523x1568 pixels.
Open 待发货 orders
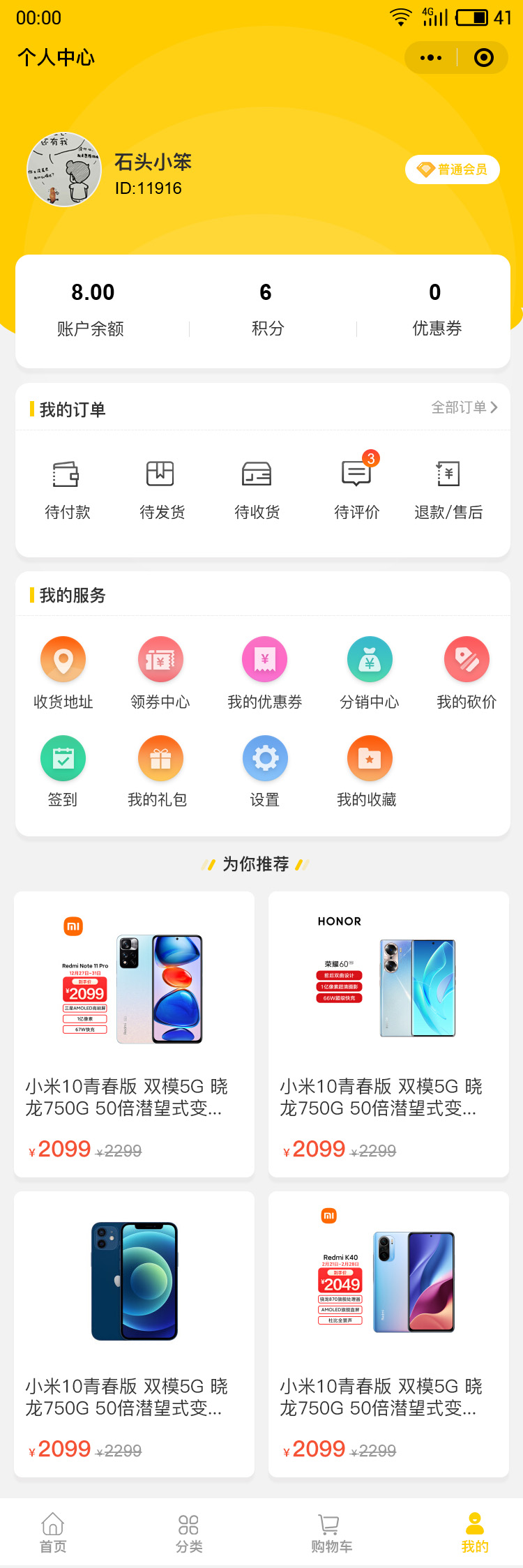[161, 488]
